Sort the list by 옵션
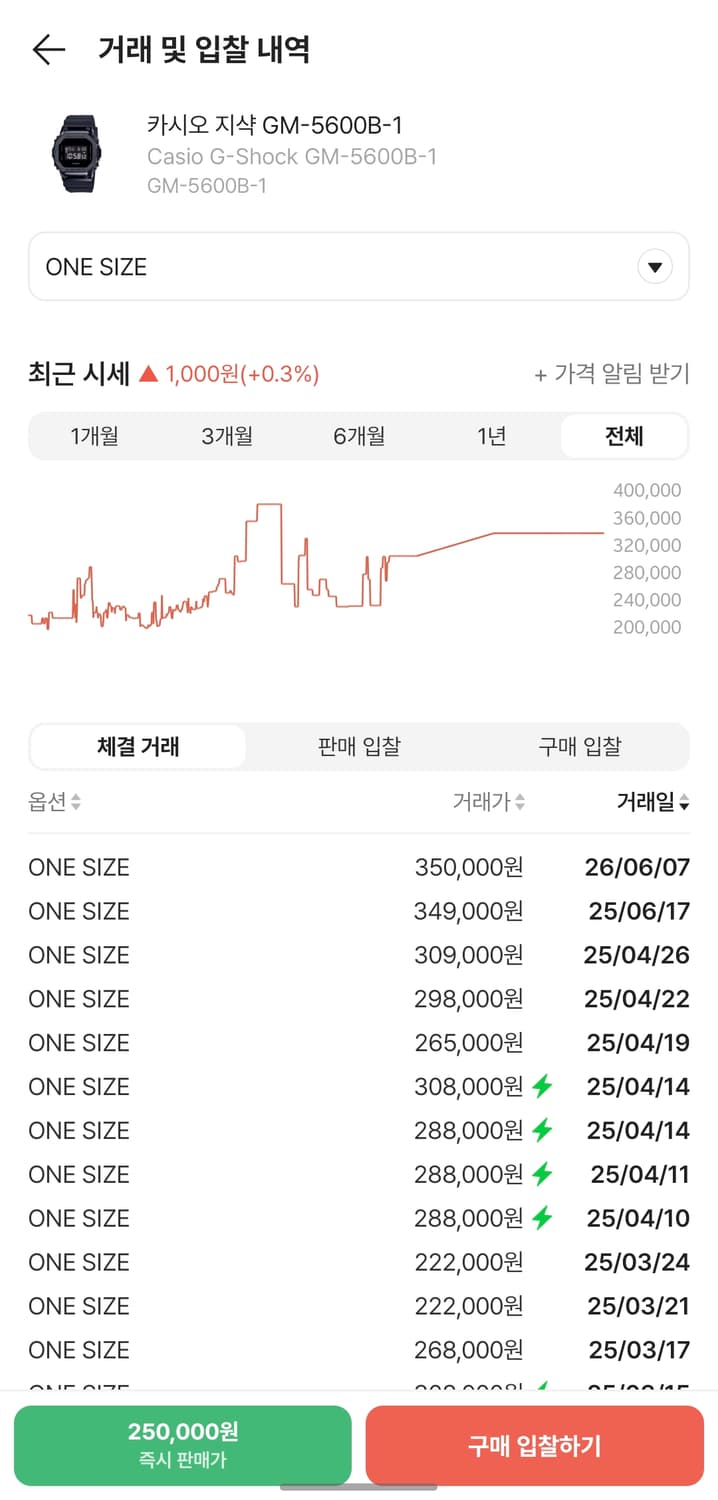The image size is (718, 1500). (x=55, y=802)
